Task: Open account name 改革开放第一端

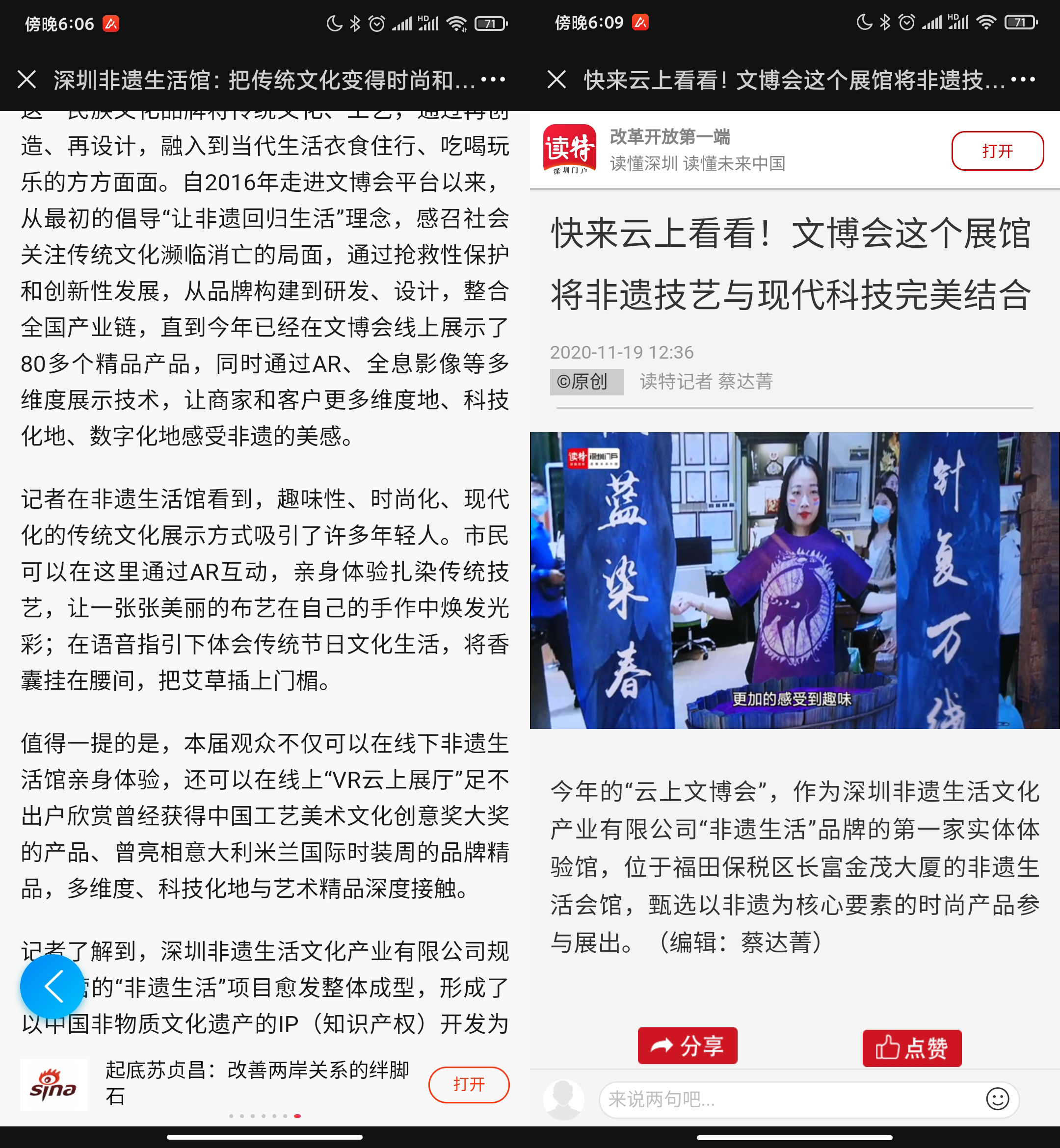Action: click(x=670, y=137)
